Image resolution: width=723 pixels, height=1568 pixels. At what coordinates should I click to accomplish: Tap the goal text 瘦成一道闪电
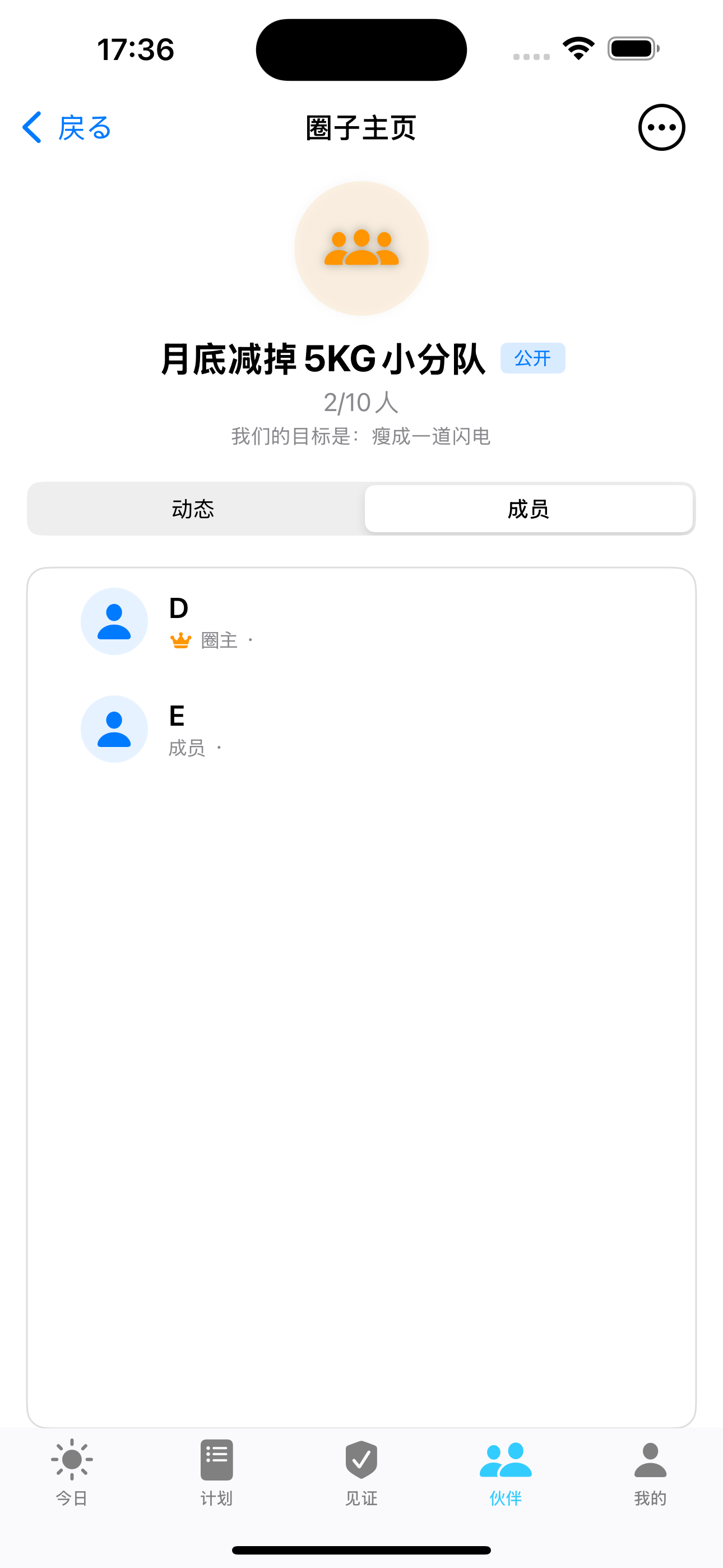point(432,436)
